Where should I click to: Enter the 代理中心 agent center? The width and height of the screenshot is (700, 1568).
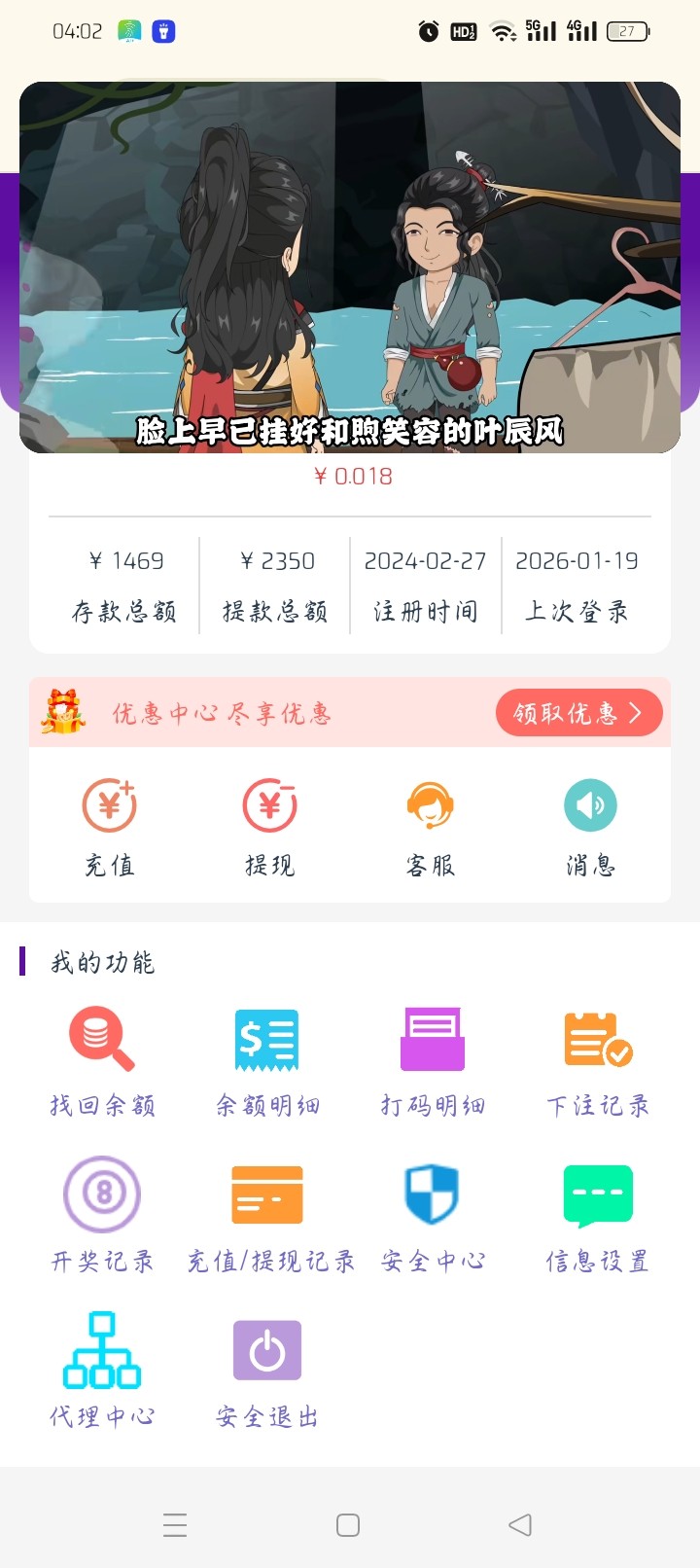click(x=102, y=1370)
